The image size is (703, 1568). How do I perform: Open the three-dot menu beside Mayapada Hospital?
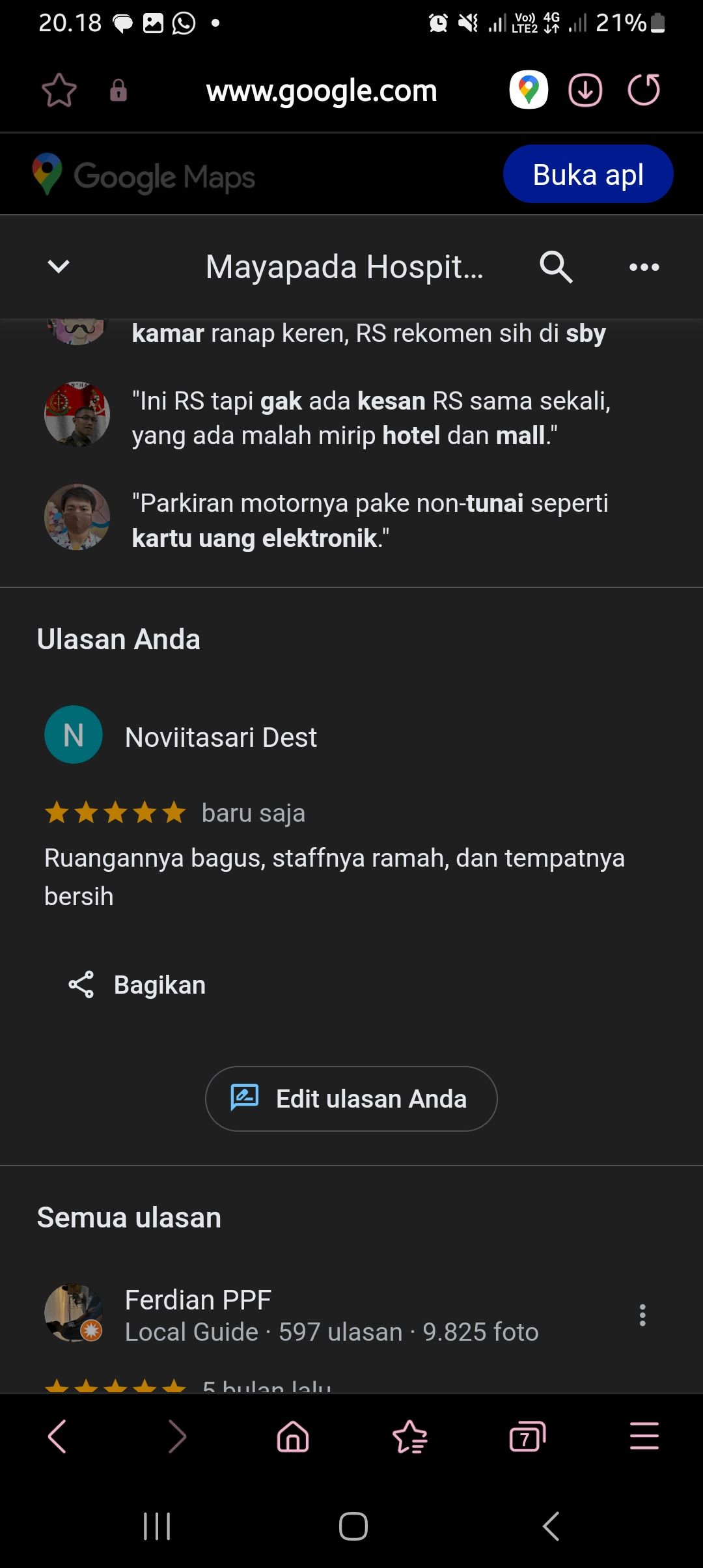coord(644,267)
